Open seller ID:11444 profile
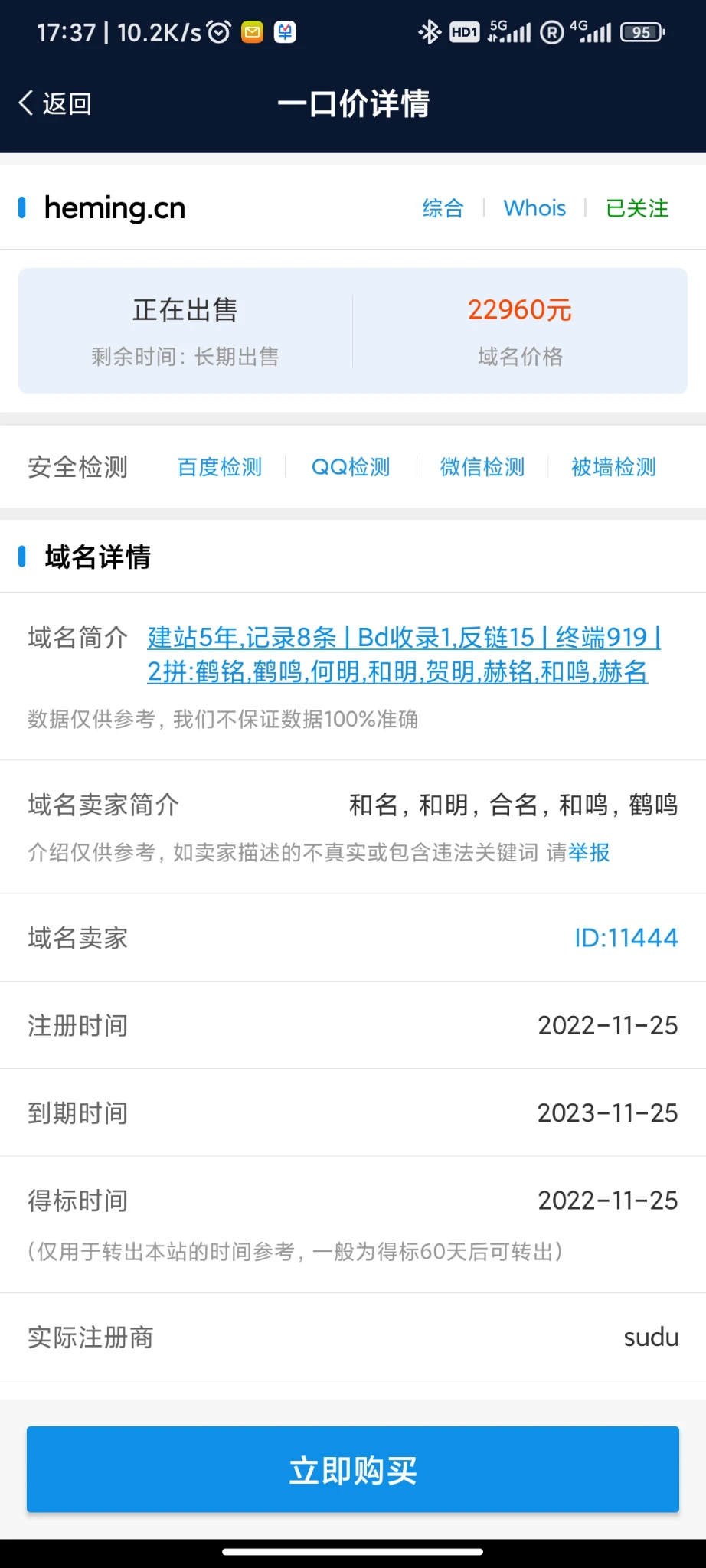This screenshot has width=706, height=1568. [626, 937]
